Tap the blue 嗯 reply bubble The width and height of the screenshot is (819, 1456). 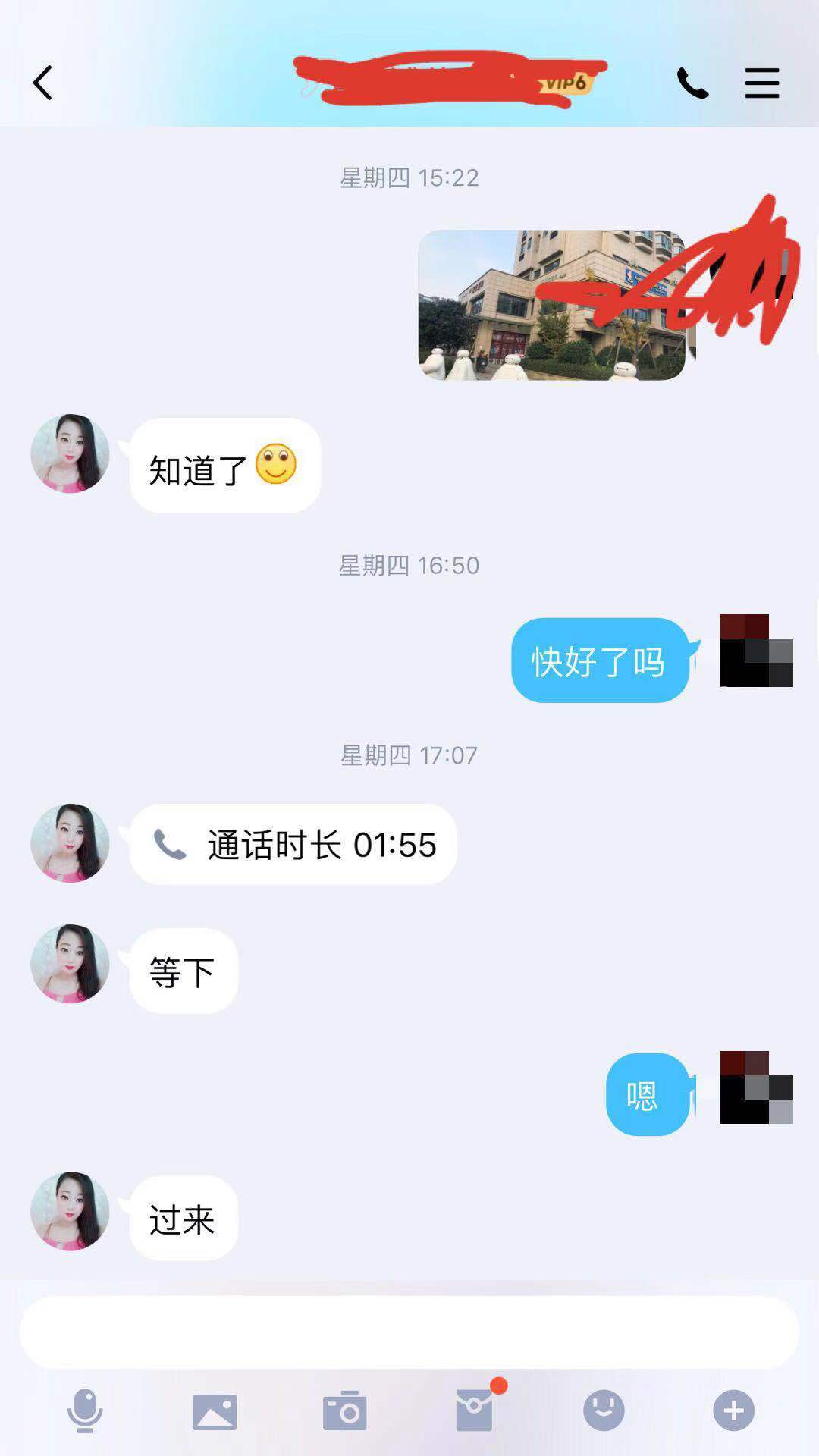coord(648,1092)
